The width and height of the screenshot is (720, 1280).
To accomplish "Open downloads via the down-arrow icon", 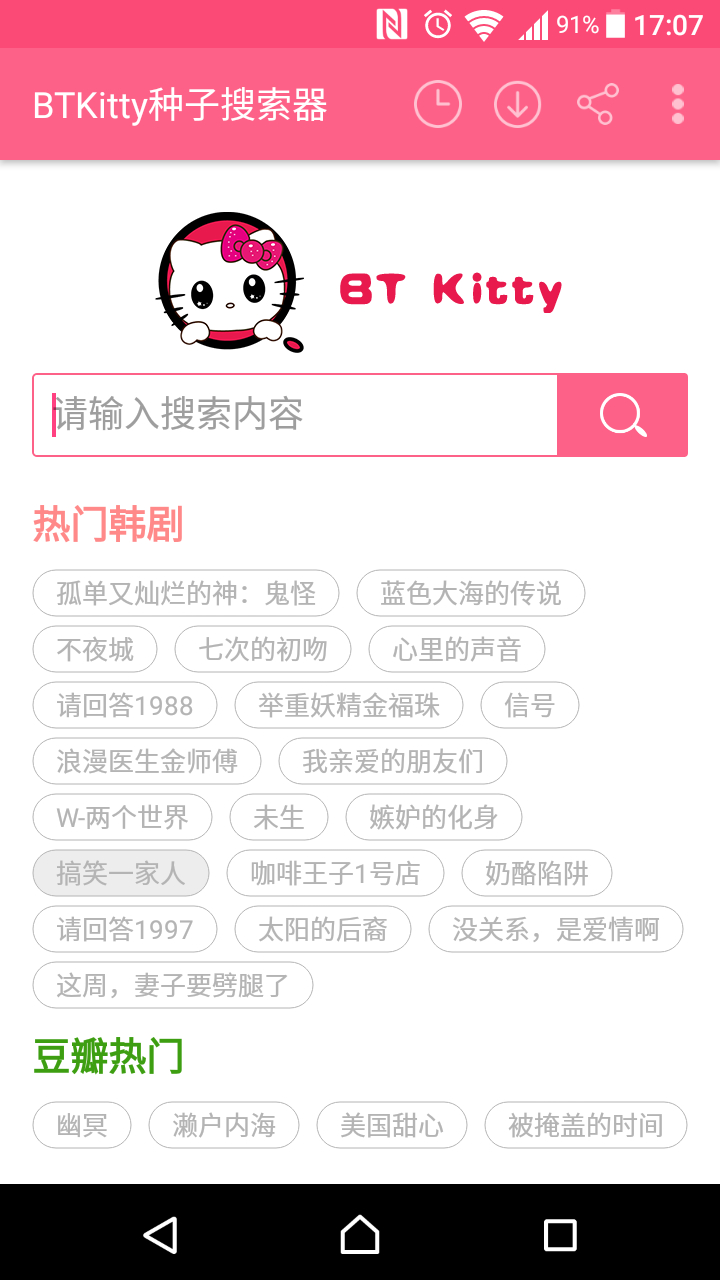I will [517, 103].
